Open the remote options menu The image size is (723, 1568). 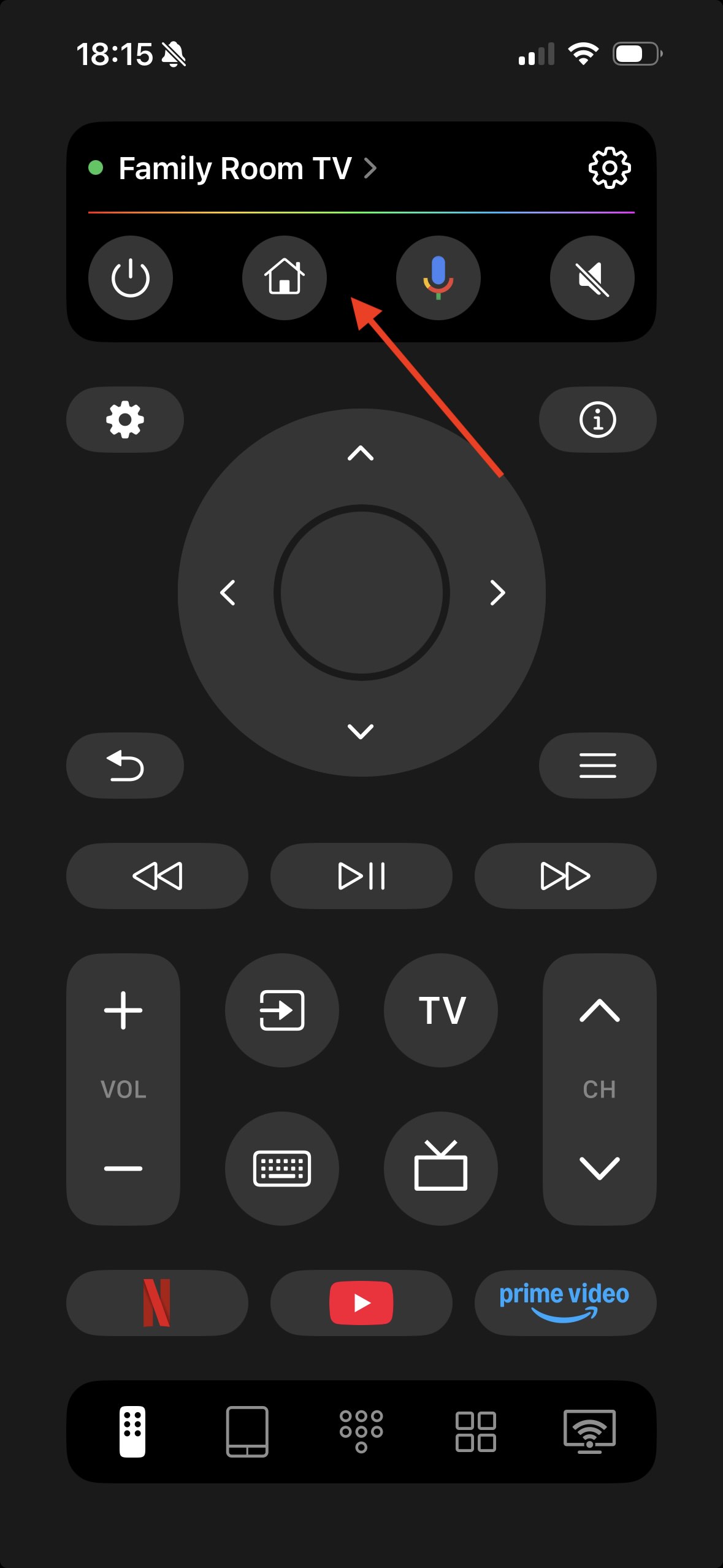tap(597, 765)
